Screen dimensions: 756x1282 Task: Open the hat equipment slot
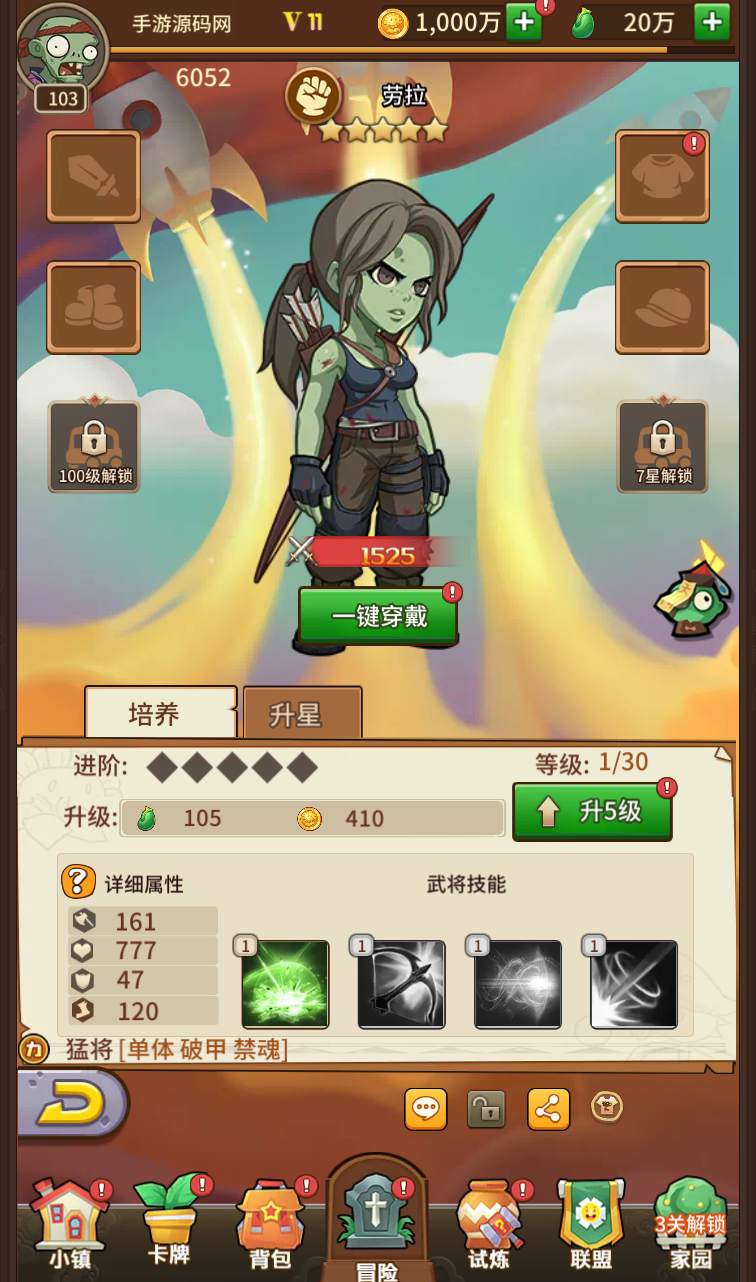pos(662,307)
